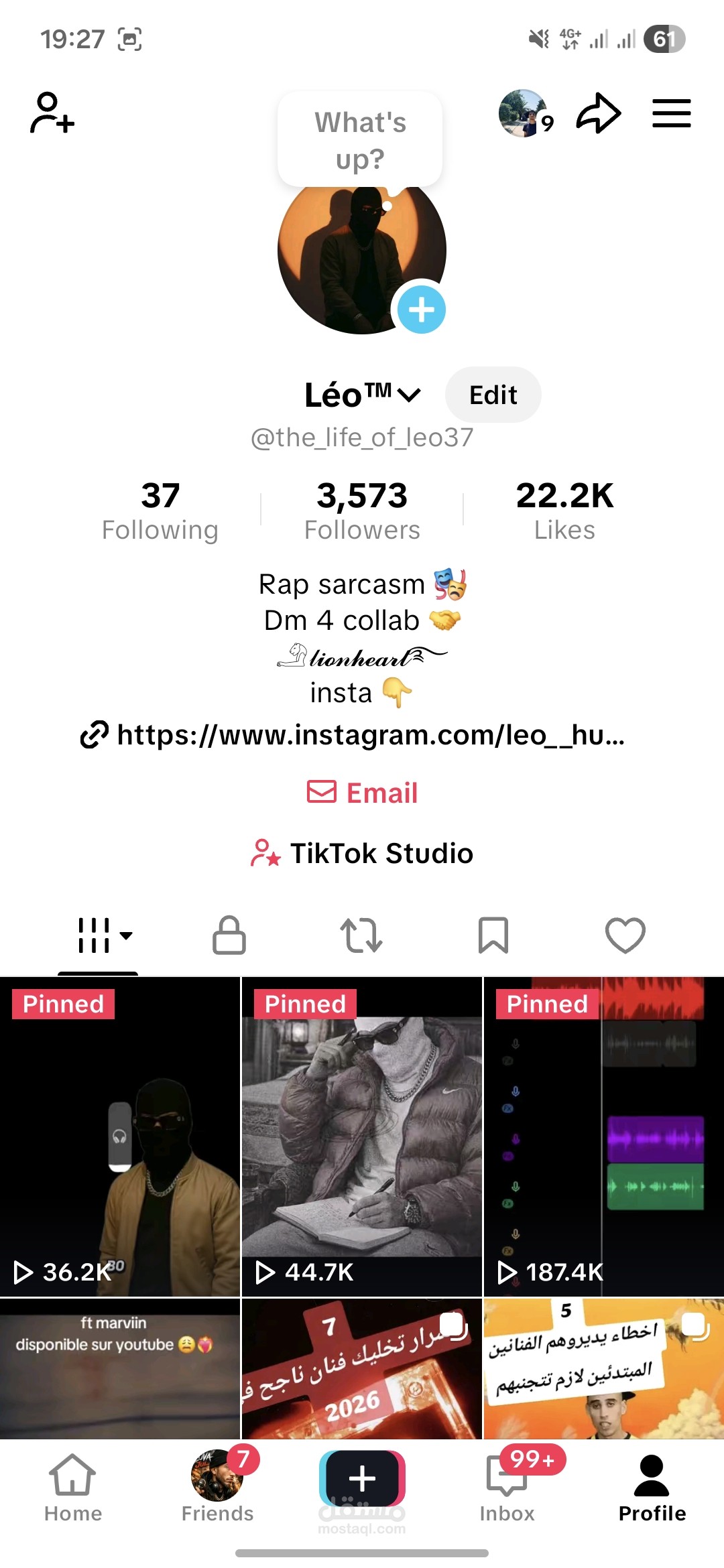The width and height of the screenshot is (724, 1568).
Task: Play the pinned video with 44.7K views
Action: (362, 1136)
